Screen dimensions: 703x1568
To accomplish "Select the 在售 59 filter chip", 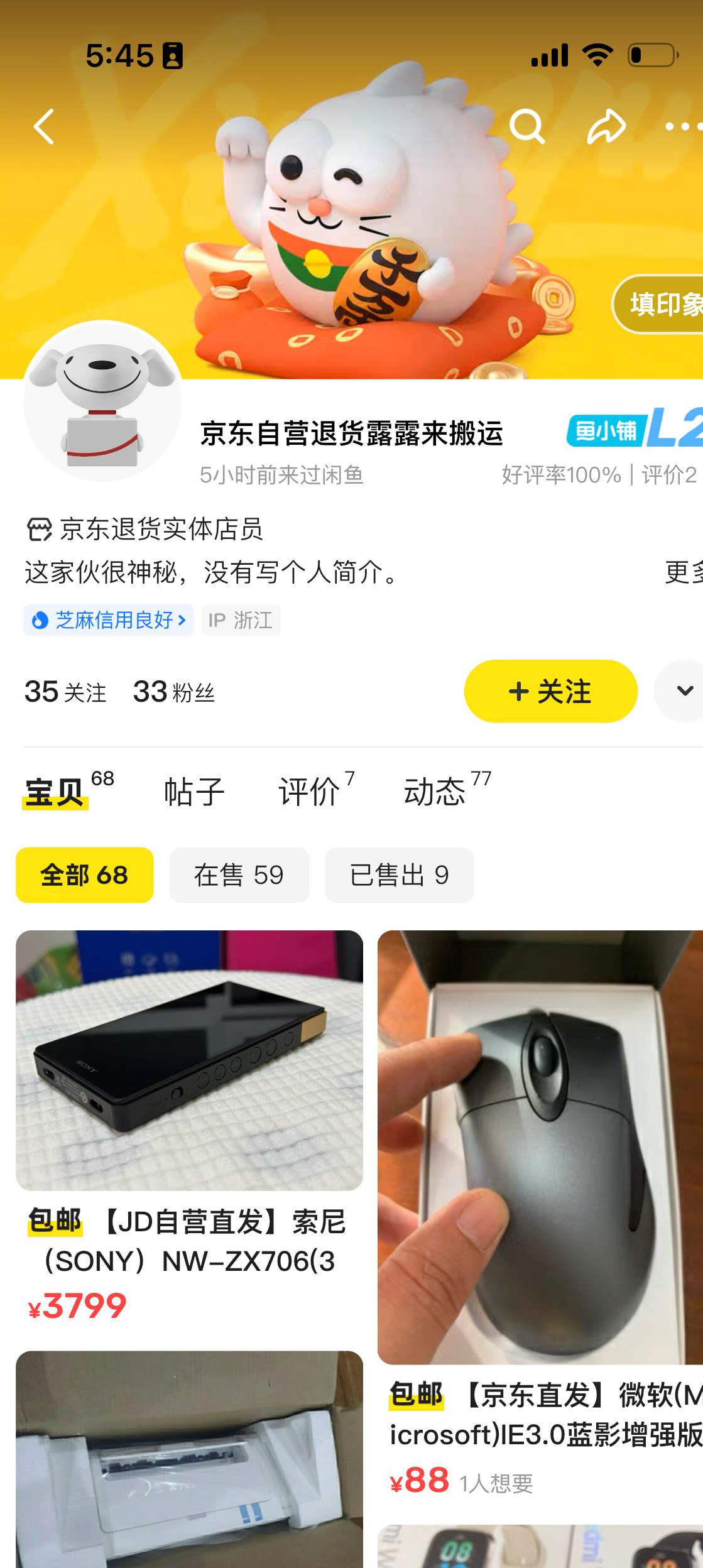I will (239, 875).
